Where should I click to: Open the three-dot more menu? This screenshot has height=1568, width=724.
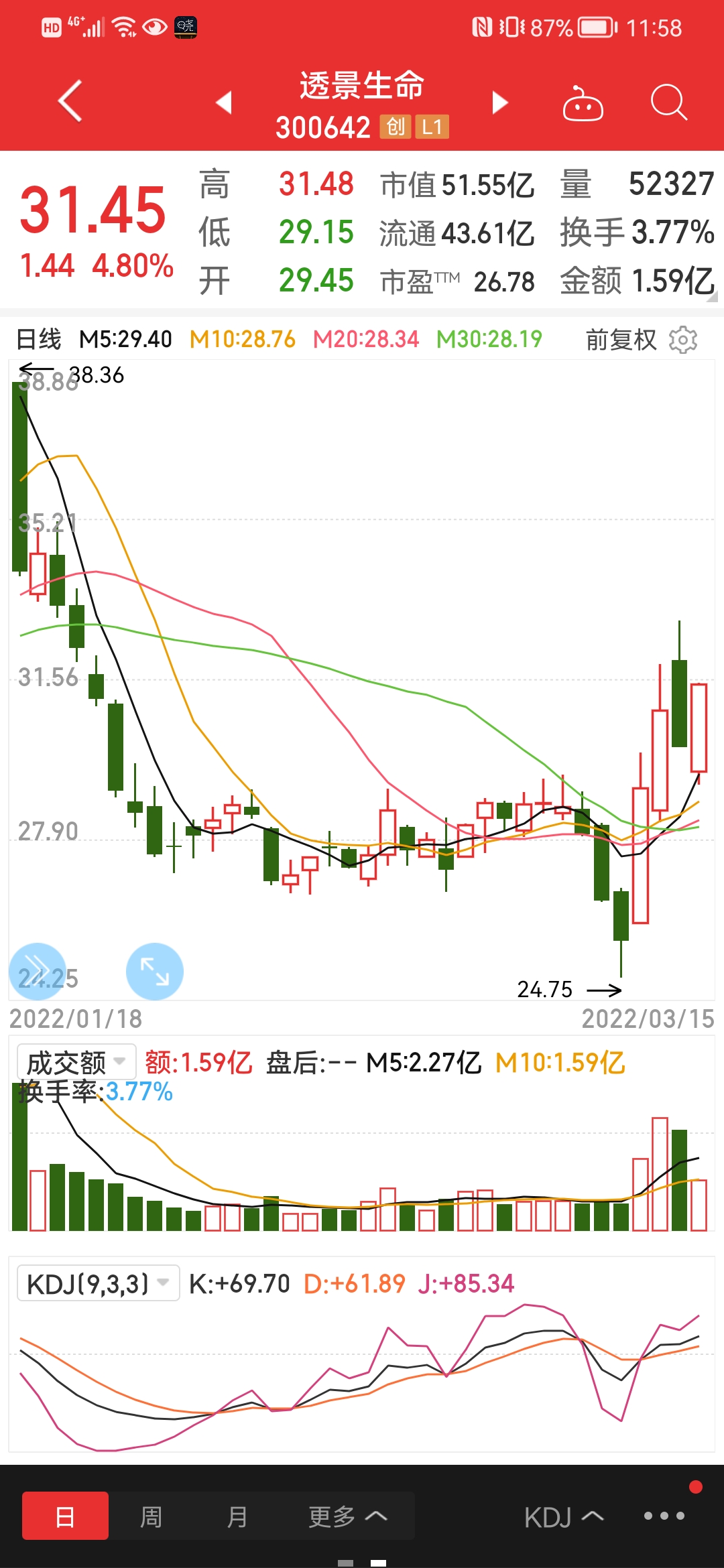tap(664, 1516)
